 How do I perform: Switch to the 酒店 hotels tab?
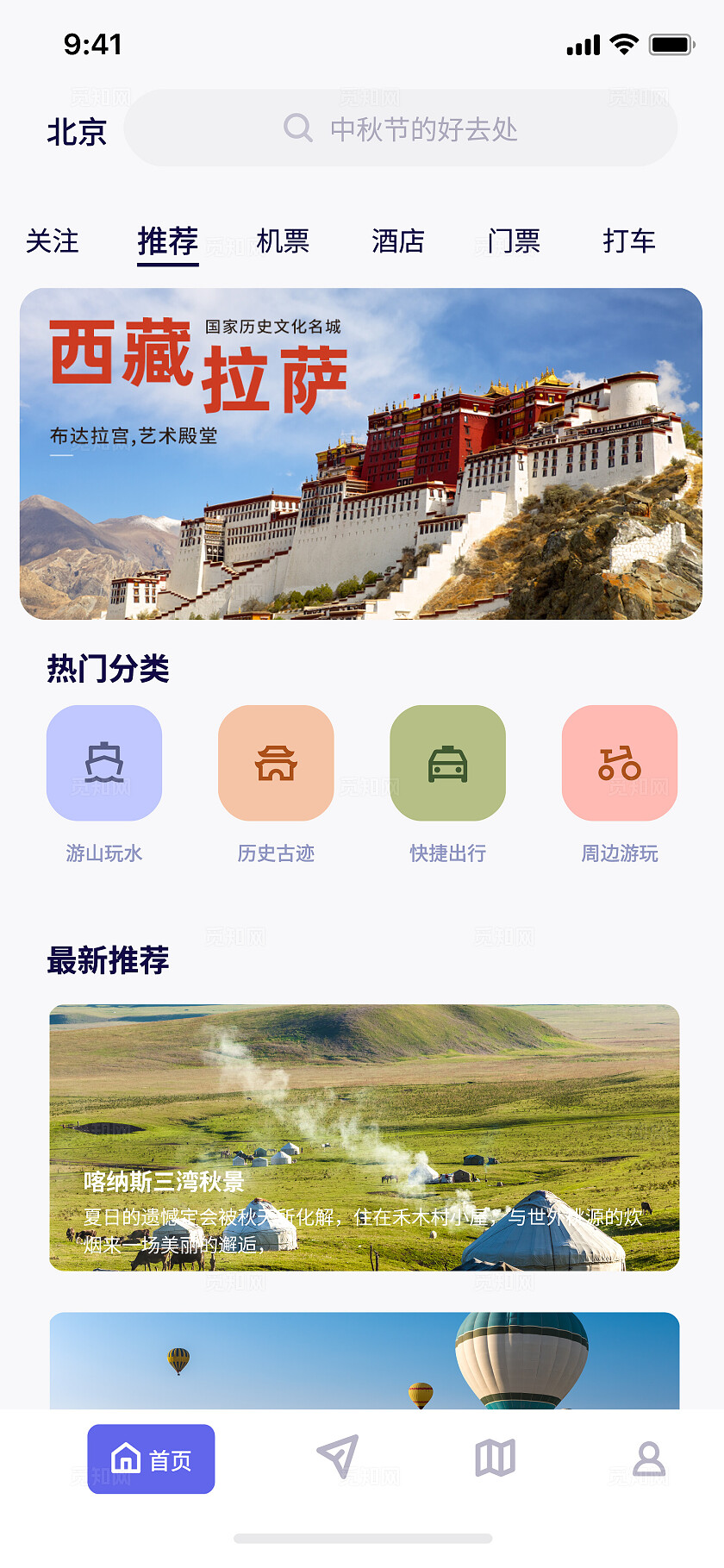[x=397, y=242]
